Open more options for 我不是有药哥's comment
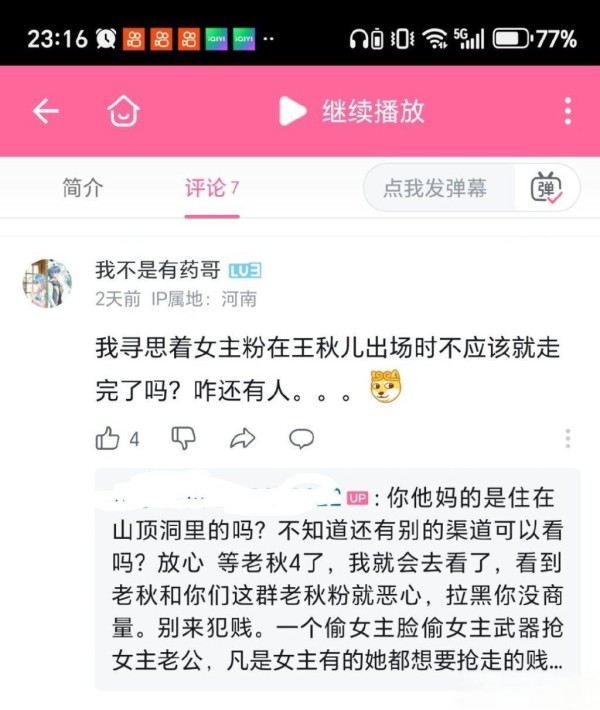Image resolution: width=600 pixels, height=710 pixels. [x=567, y=438]
